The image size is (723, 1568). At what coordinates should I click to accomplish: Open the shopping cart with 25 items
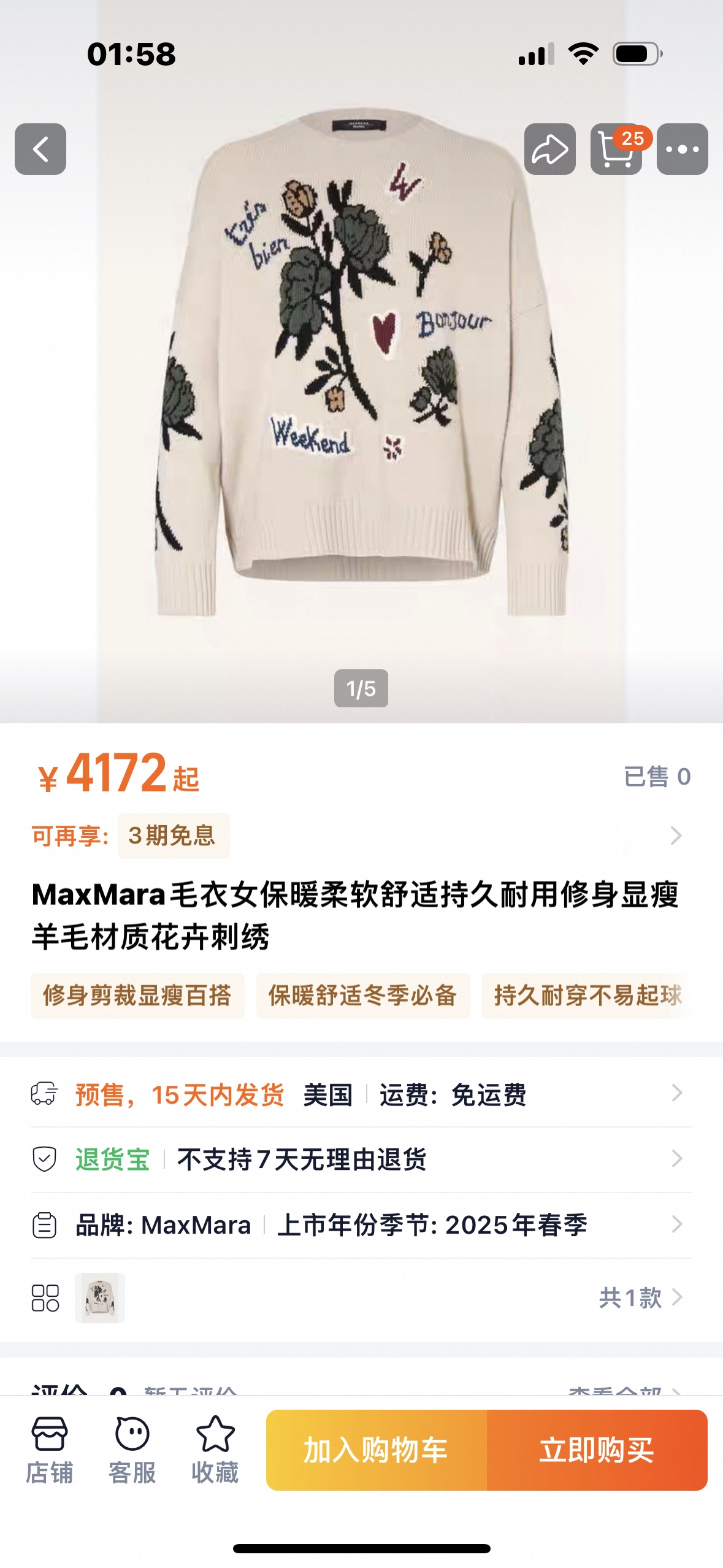coord(616,149)
